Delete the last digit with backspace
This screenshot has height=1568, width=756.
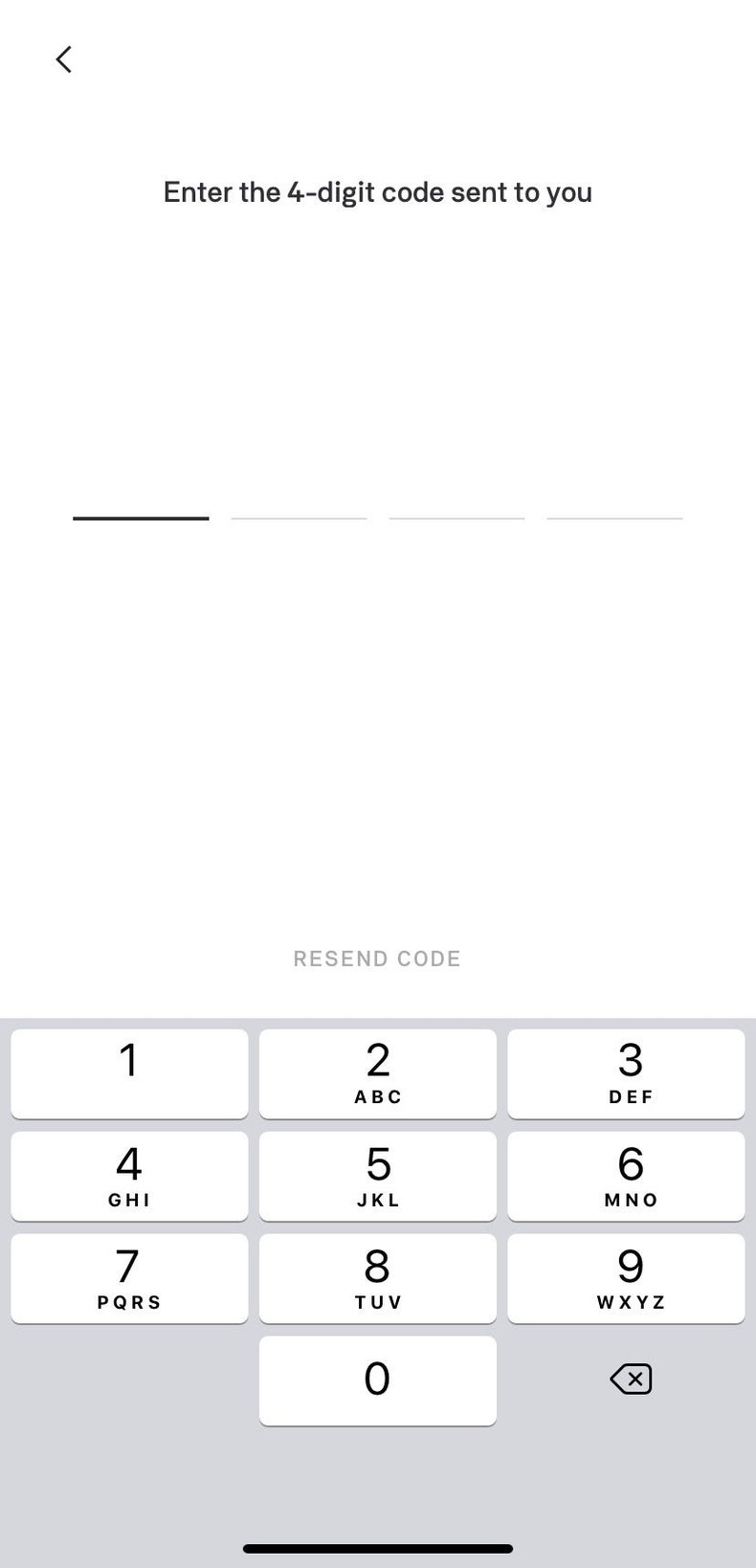[x=631, y=1379]
